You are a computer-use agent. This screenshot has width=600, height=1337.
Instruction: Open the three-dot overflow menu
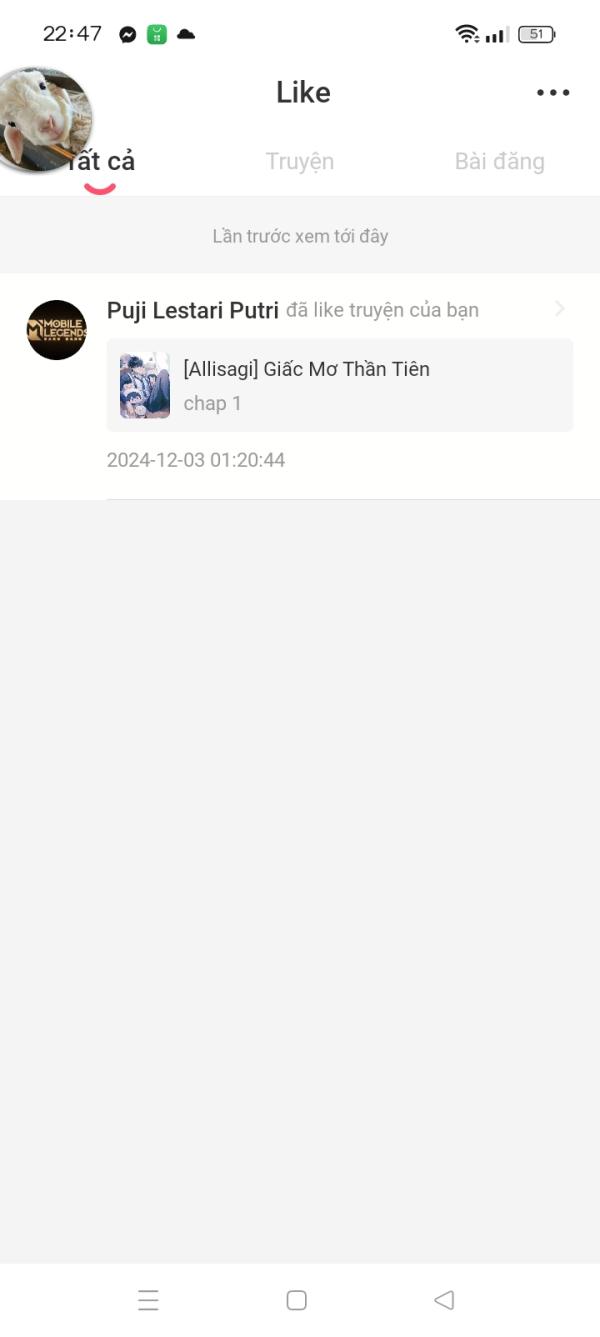point(553,93)
